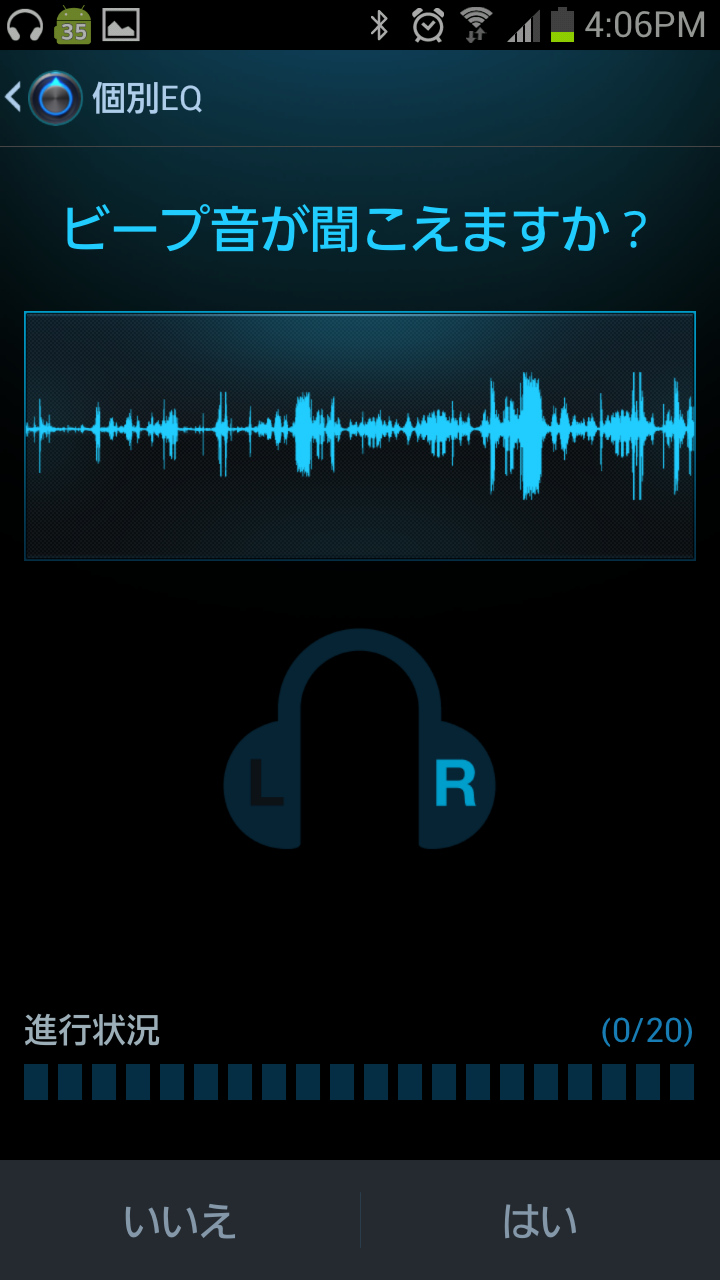Image resolution: width=720 pixels, height=1280 pixels.
Task: Answer はい to the beep question
Action: 540,1221
